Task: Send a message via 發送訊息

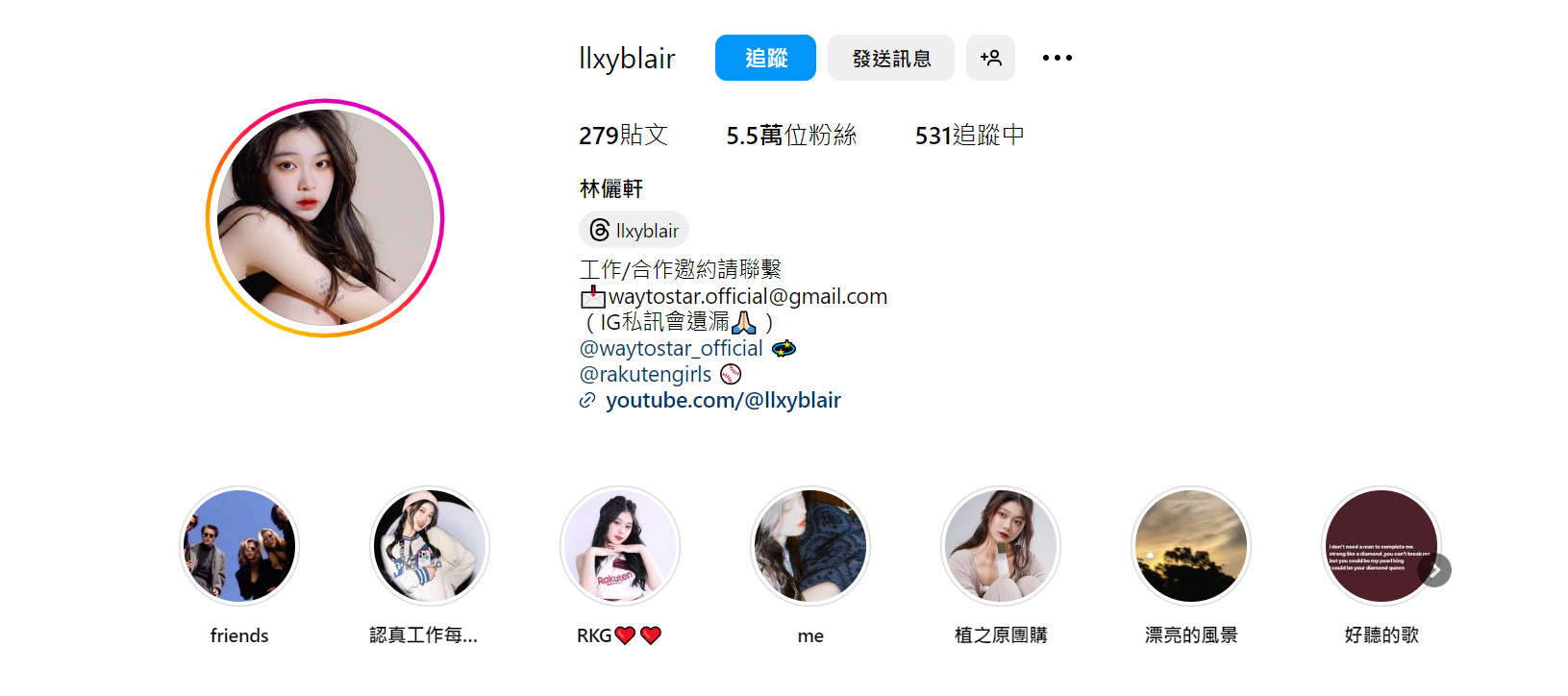Action: [x=890, y=58]
